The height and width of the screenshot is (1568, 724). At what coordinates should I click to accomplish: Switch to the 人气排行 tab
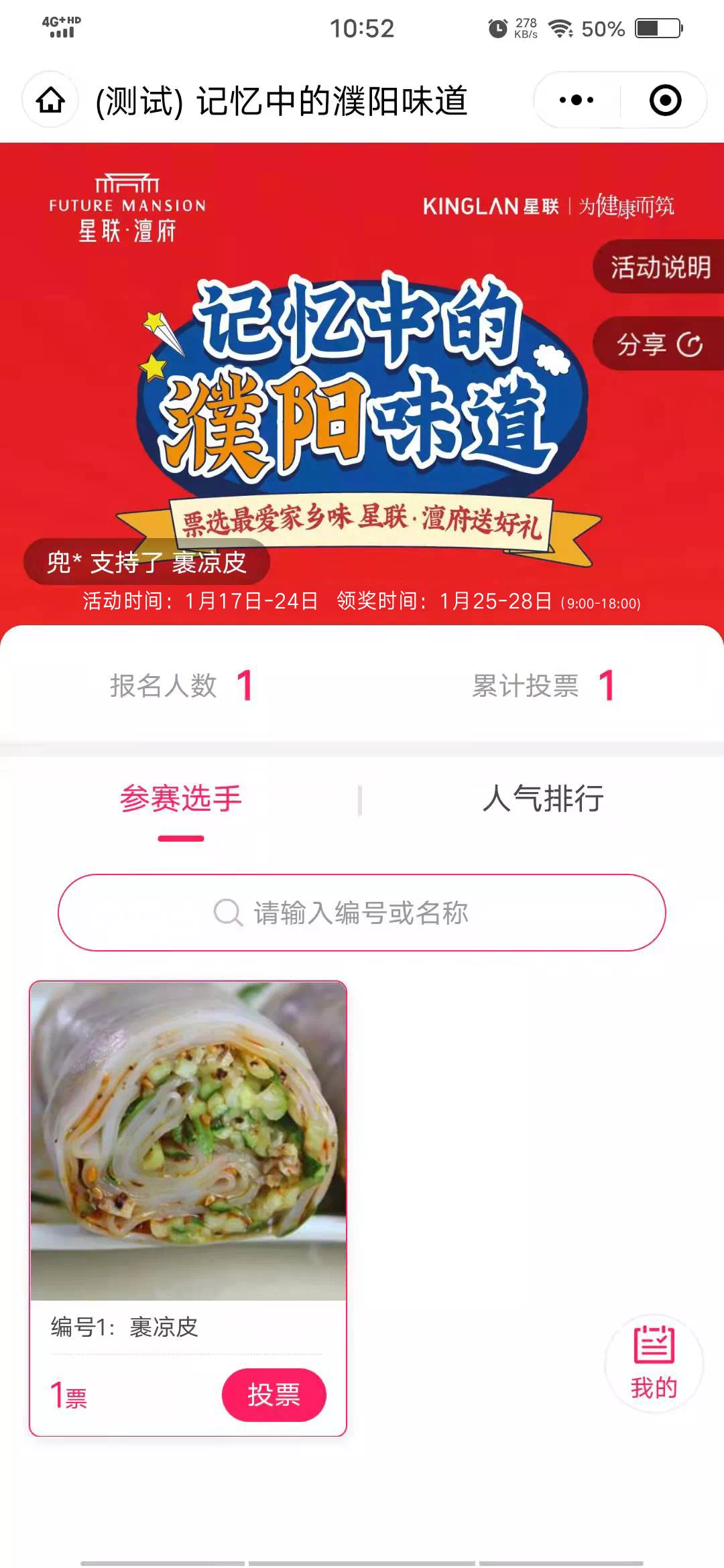point(543,799)
